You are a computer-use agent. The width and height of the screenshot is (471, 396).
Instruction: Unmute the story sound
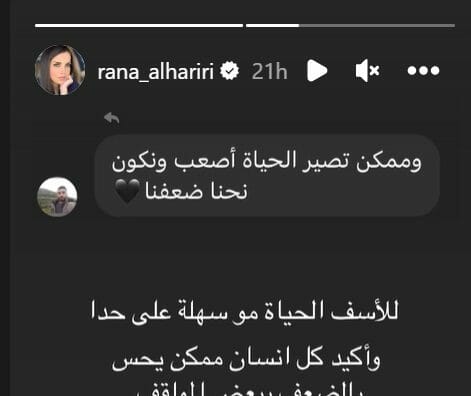[367, 71]
